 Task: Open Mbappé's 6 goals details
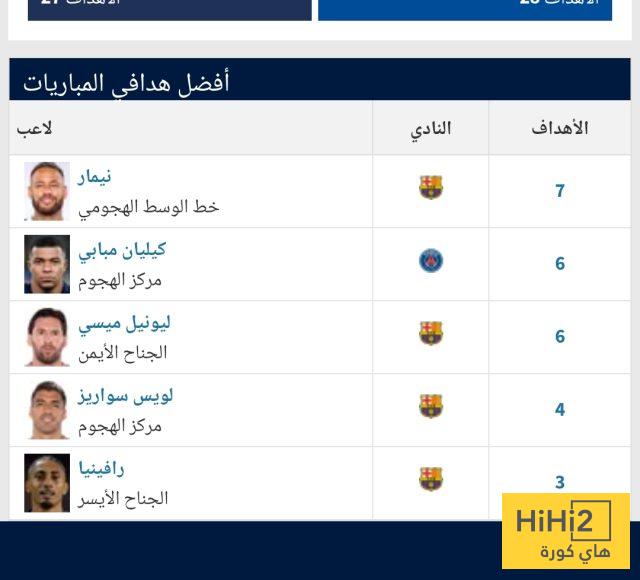(560, 263)
